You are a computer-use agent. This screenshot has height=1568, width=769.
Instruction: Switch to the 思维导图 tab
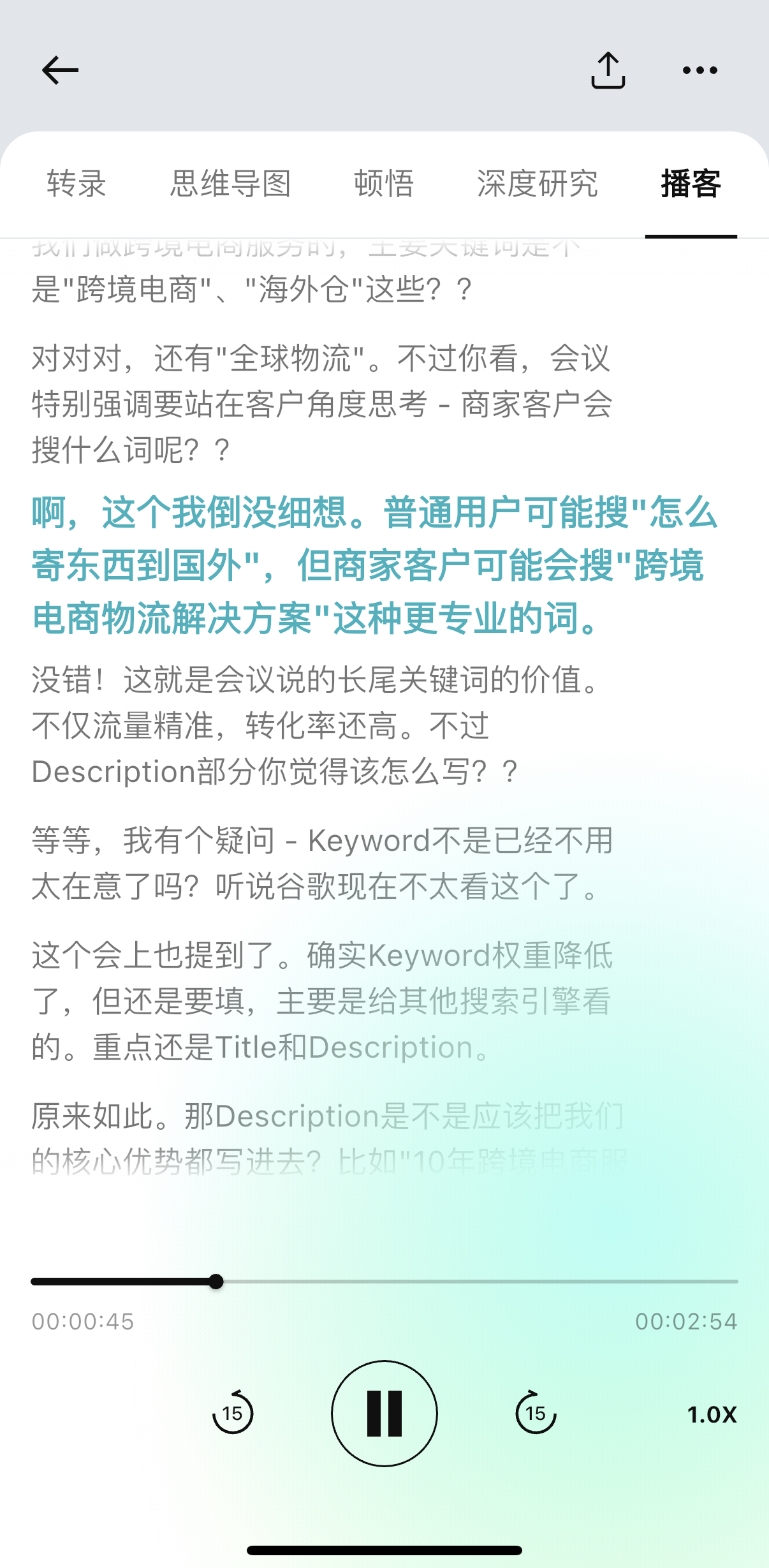[230, 184]
